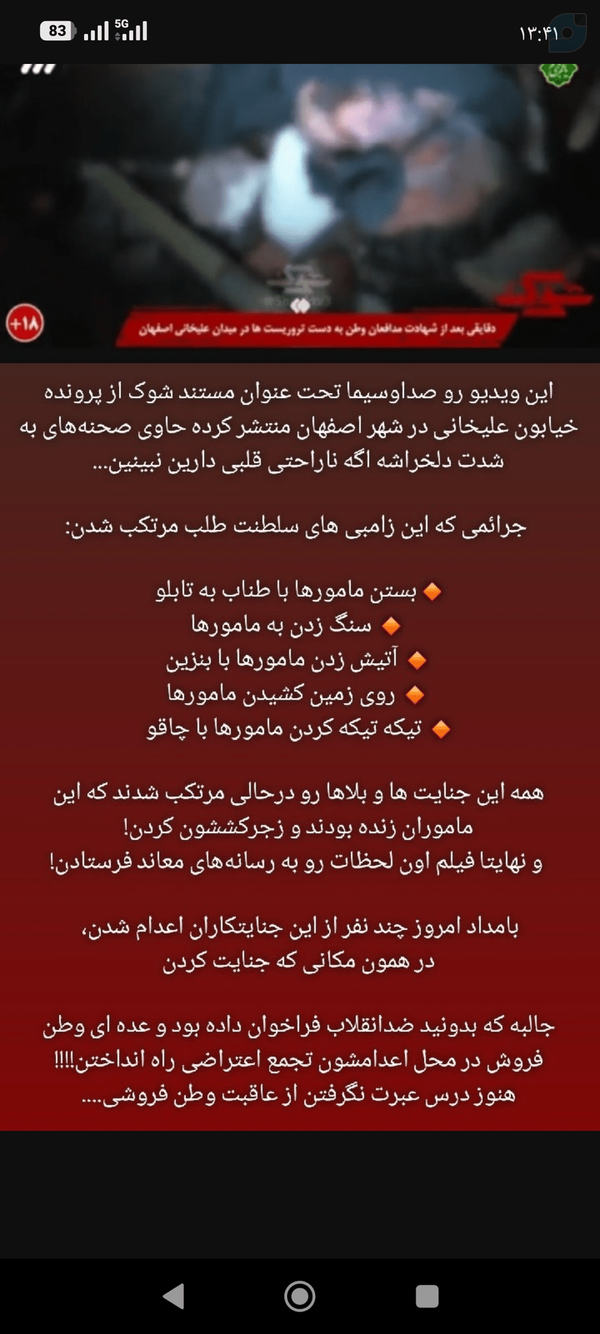This screenshot has height=1334, width=600.
Task: Return to the home screen
Action: (300, 1296)
